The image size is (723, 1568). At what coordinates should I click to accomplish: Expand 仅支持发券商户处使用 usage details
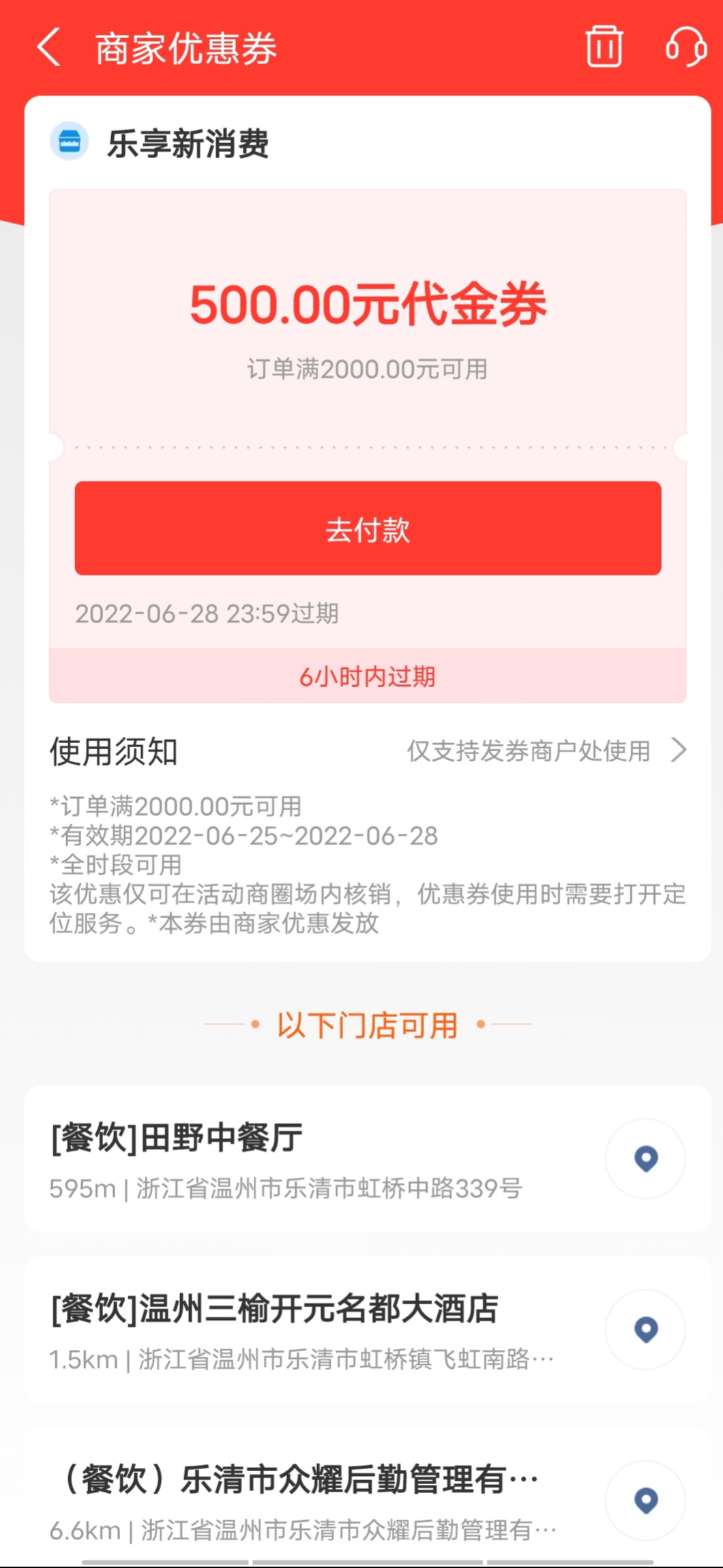tap(546, 751)
